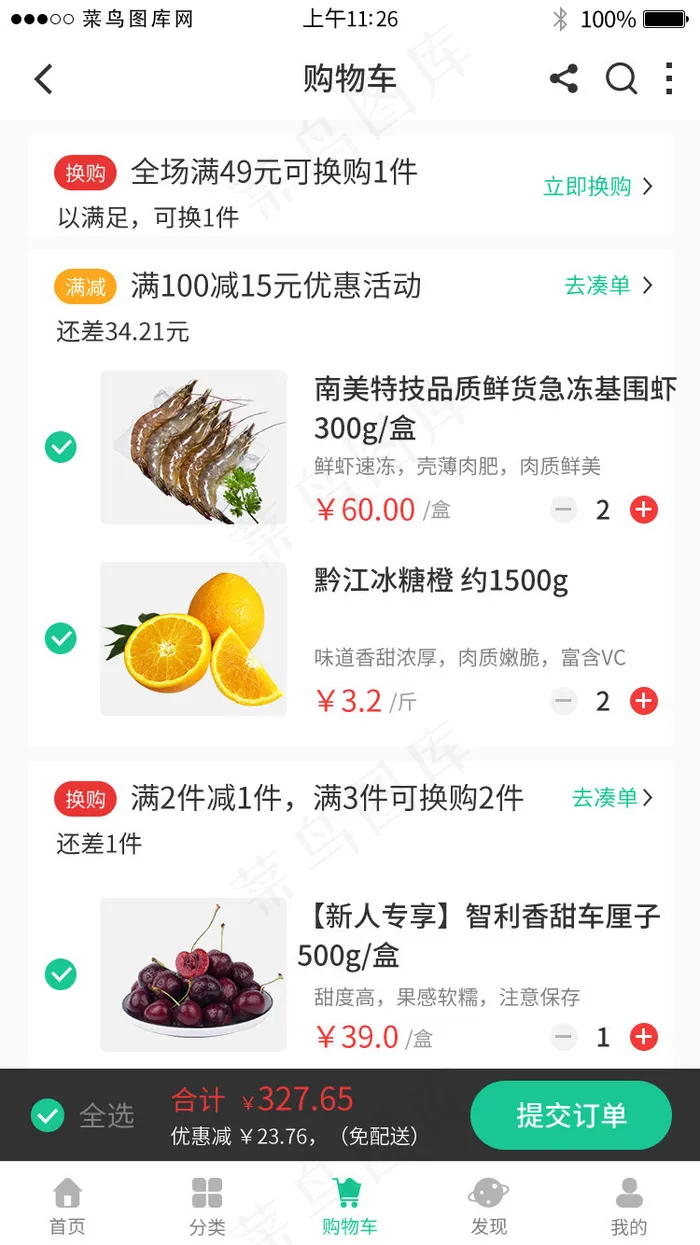
Task: Submit the order with 提交订单
Action: 571,1115
